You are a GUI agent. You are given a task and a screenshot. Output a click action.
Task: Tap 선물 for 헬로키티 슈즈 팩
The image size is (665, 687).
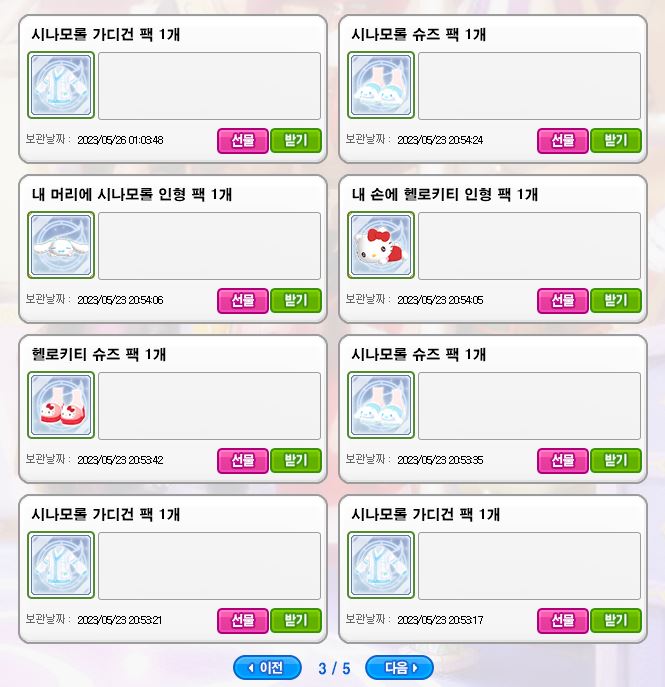pyautogui.click(x=243, y=461)
